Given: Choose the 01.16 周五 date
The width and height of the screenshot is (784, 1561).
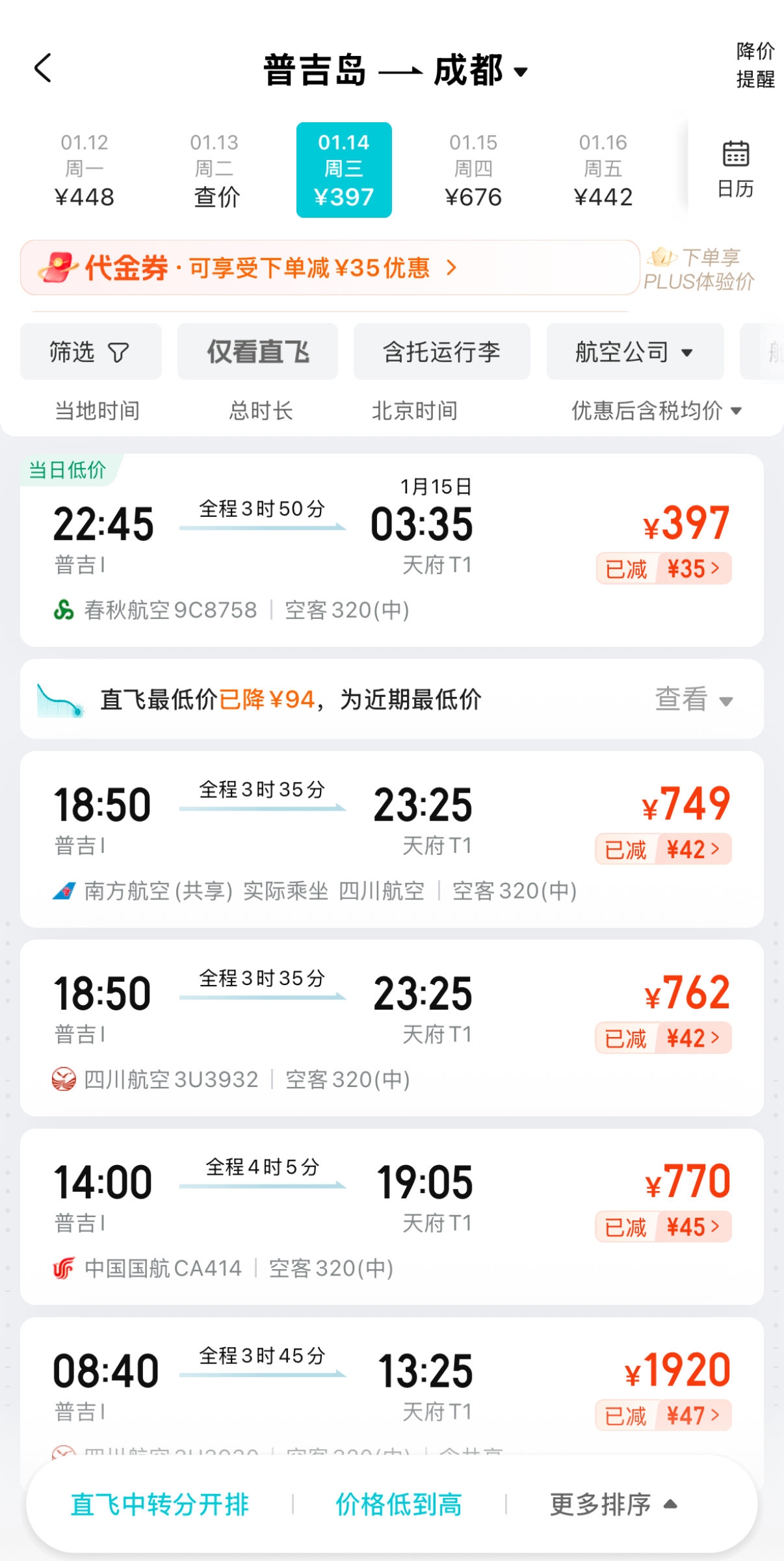Looking at the screenshot, I should tap(603, 170).
